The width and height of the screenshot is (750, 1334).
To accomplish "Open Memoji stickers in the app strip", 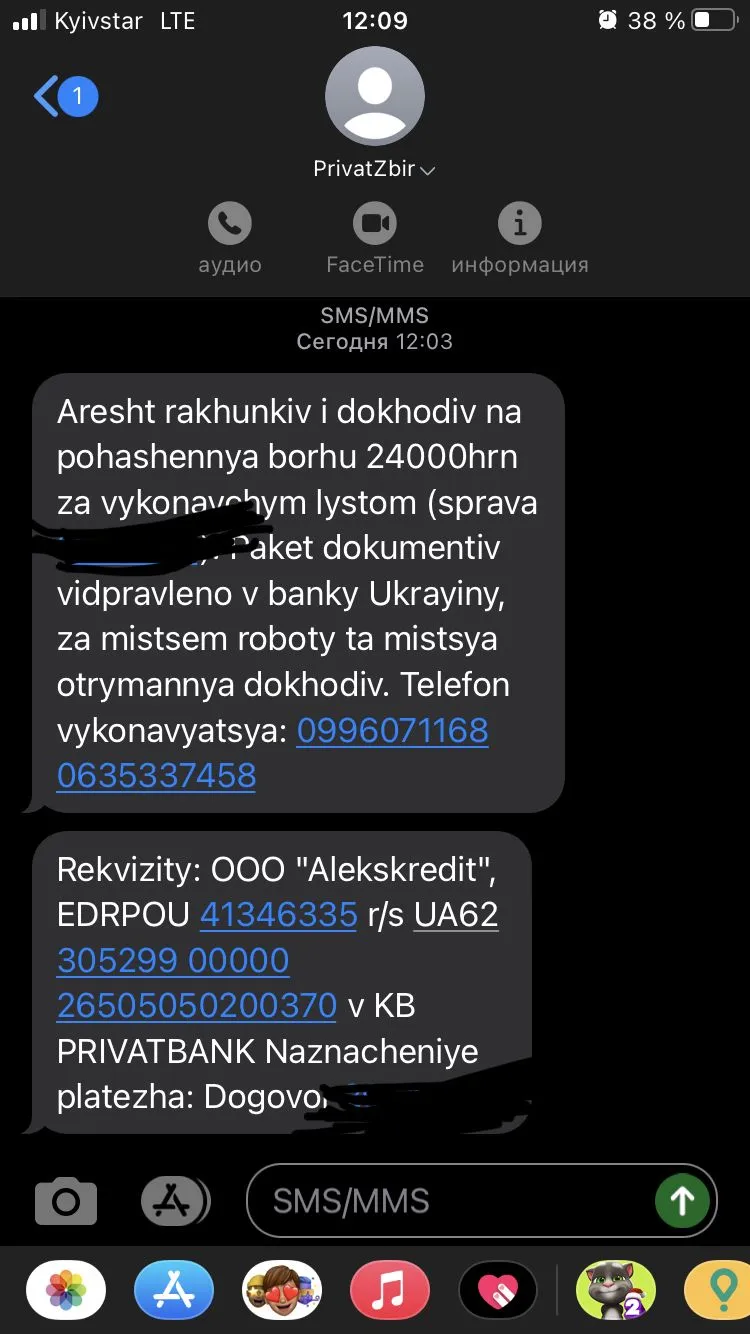I will pos(282,1290).
